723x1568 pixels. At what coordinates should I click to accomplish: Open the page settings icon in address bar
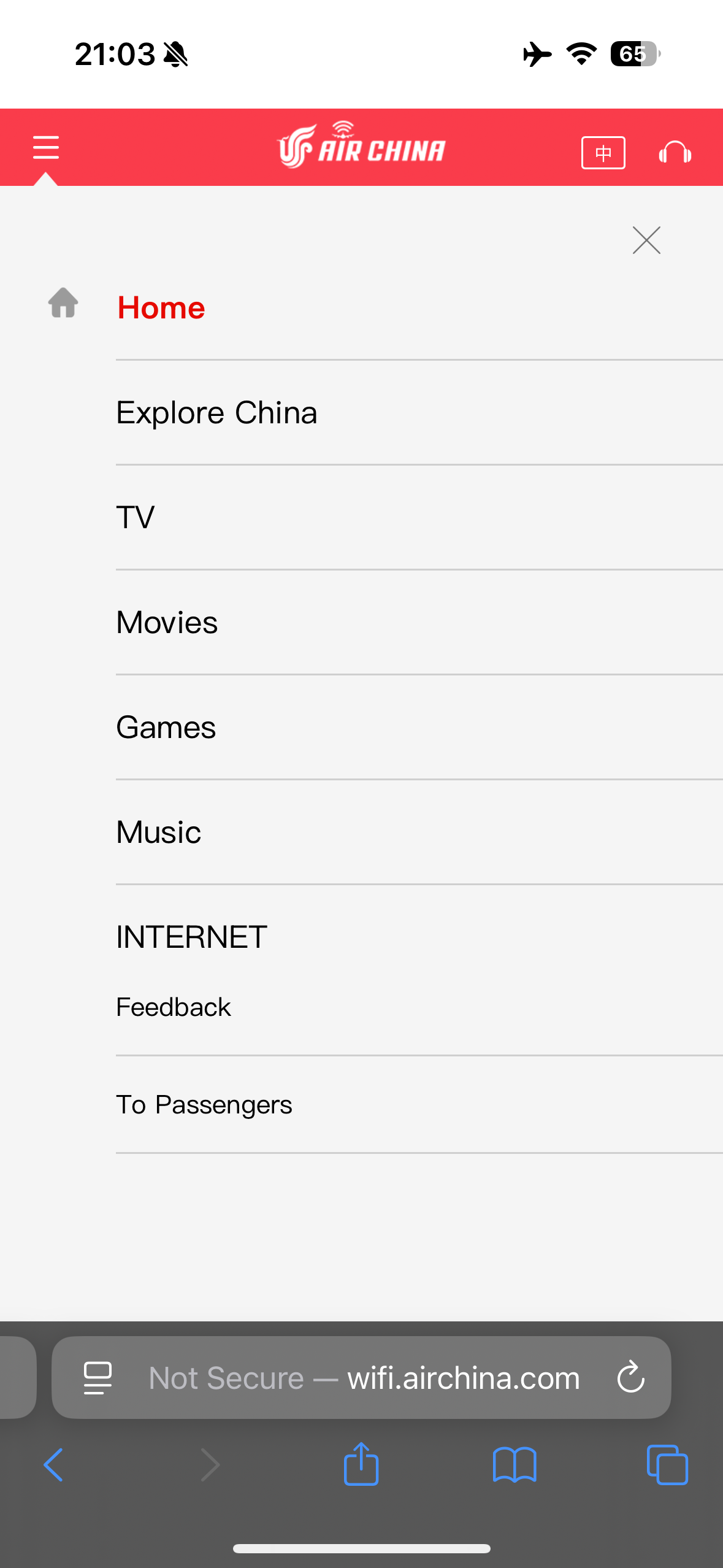[98, 1378]
